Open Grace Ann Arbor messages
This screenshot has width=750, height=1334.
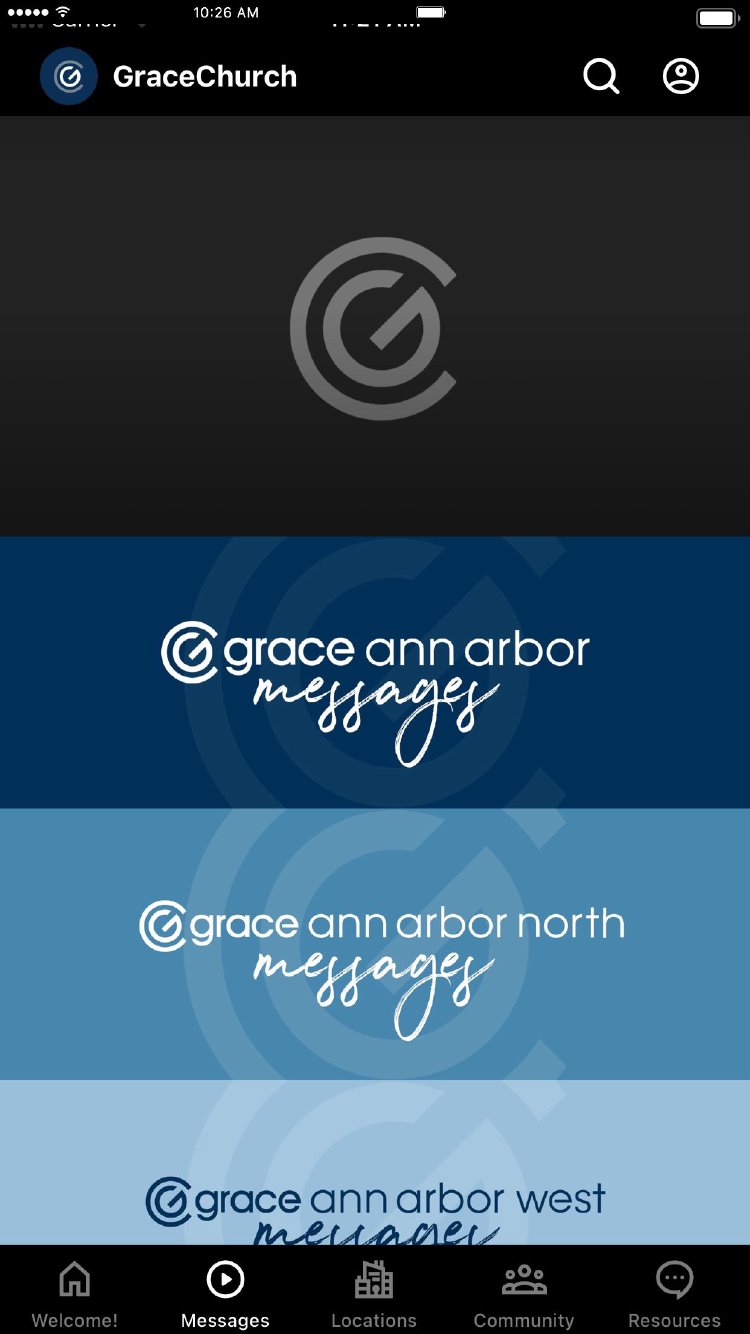[x=375, y=672]
